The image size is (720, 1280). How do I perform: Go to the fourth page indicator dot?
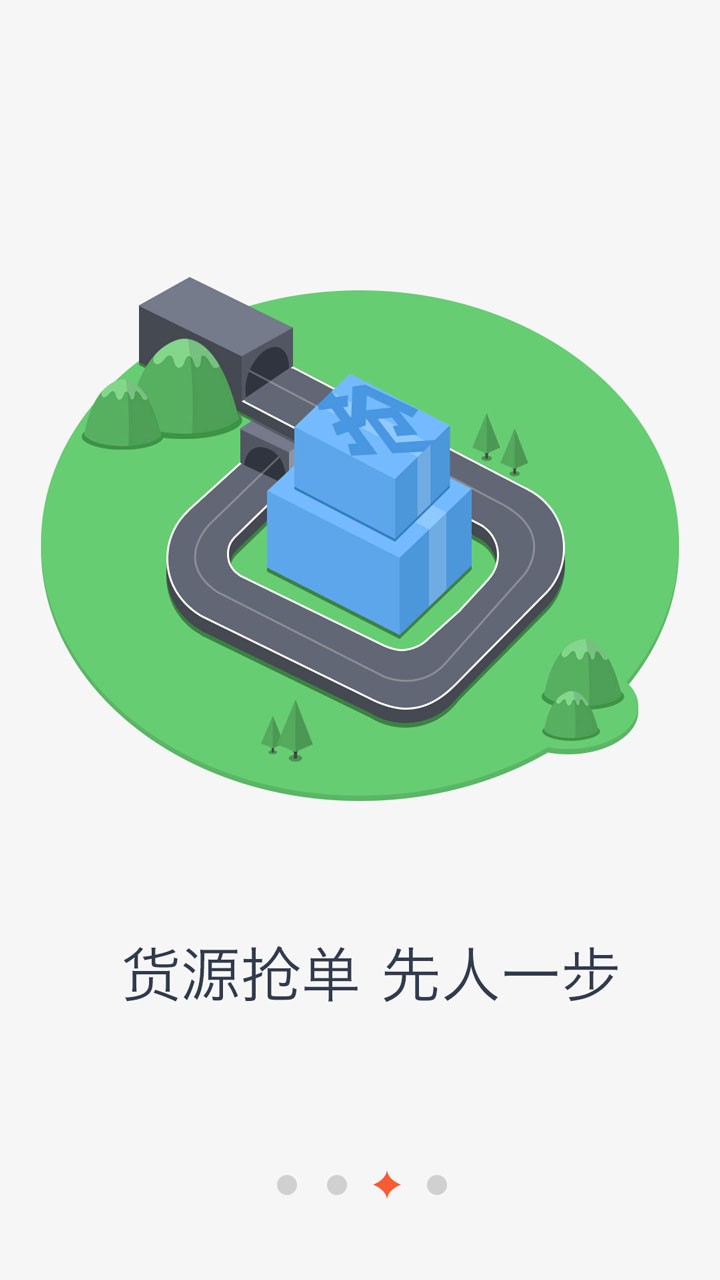437,1185
